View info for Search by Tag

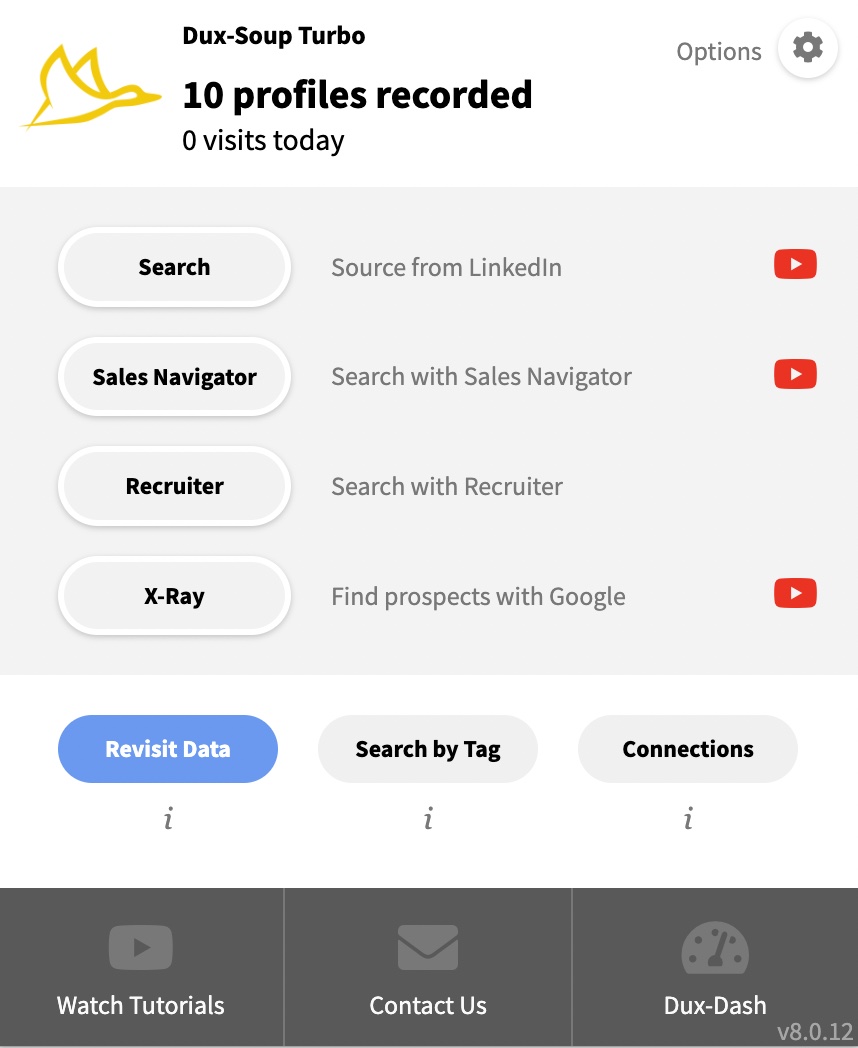click(x=428, y=820)
